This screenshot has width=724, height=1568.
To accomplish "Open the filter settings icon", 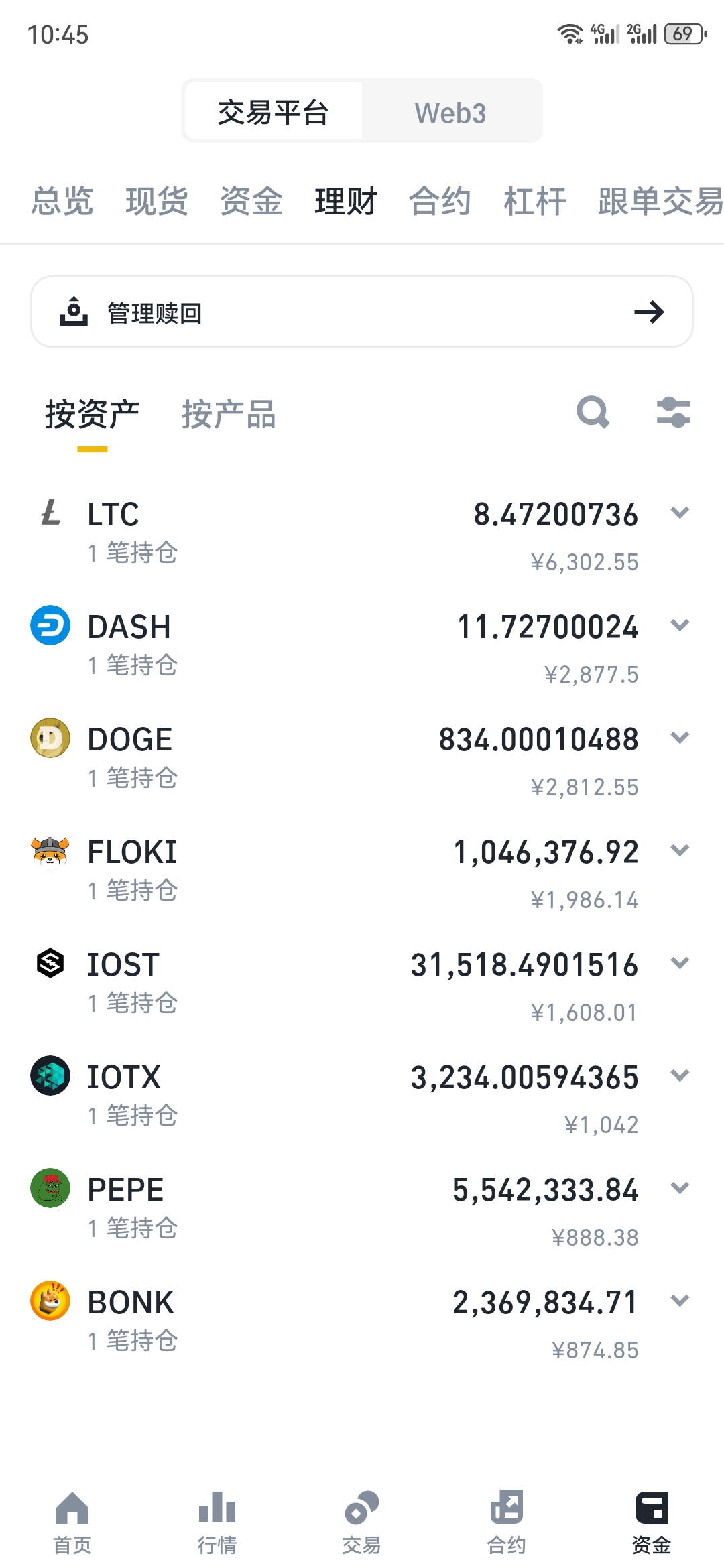I will click(x=674, y=412).
